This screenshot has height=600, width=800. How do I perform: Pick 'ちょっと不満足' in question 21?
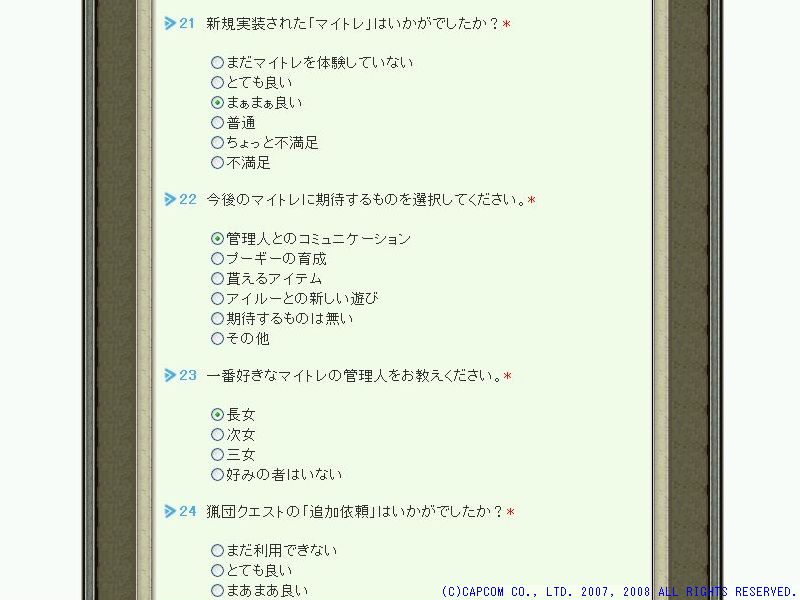coord(217,142)
